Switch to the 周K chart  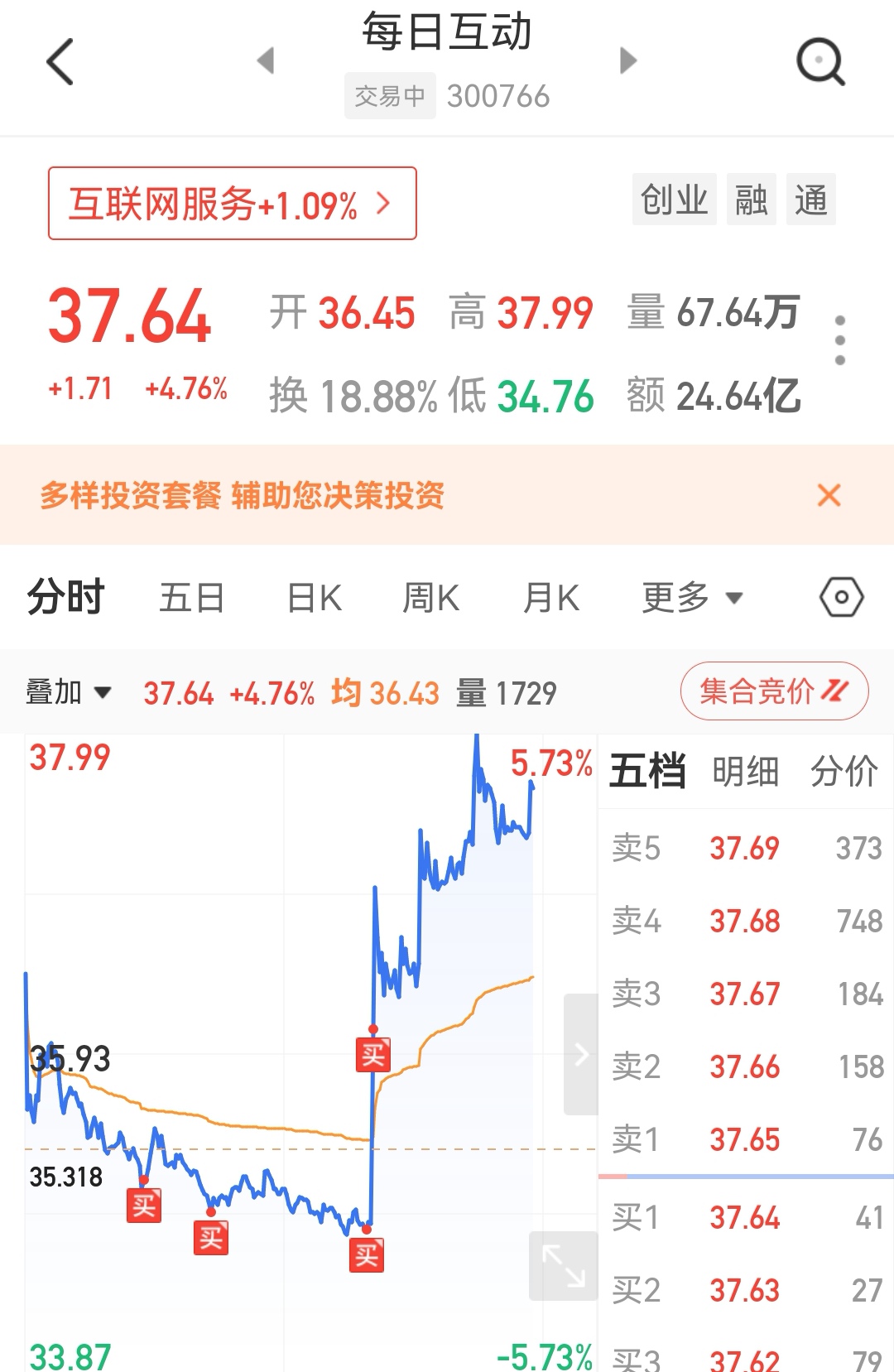pos(430,598)
